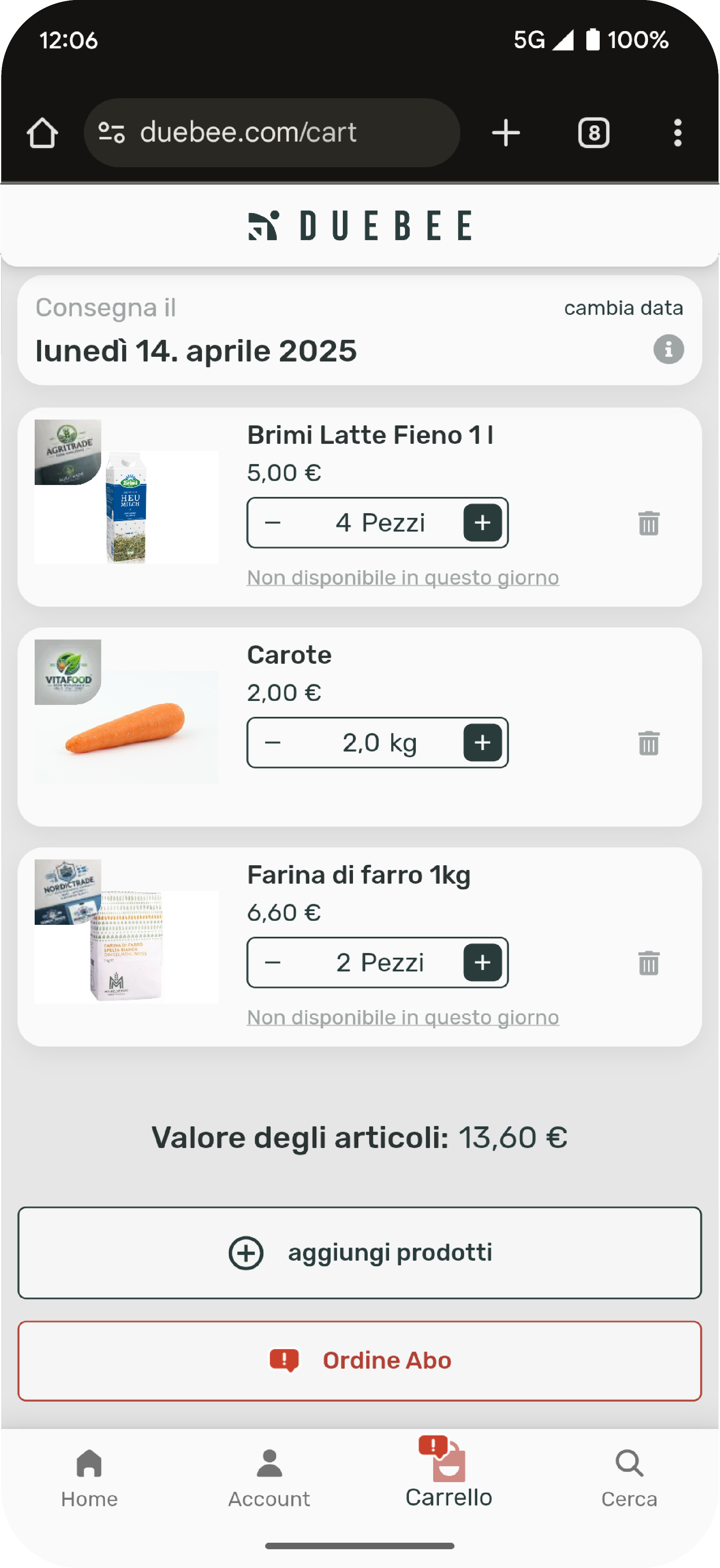This screenshot has width=720, height=1568.
Task: Open the browser overflow menu
Action: 677,133
